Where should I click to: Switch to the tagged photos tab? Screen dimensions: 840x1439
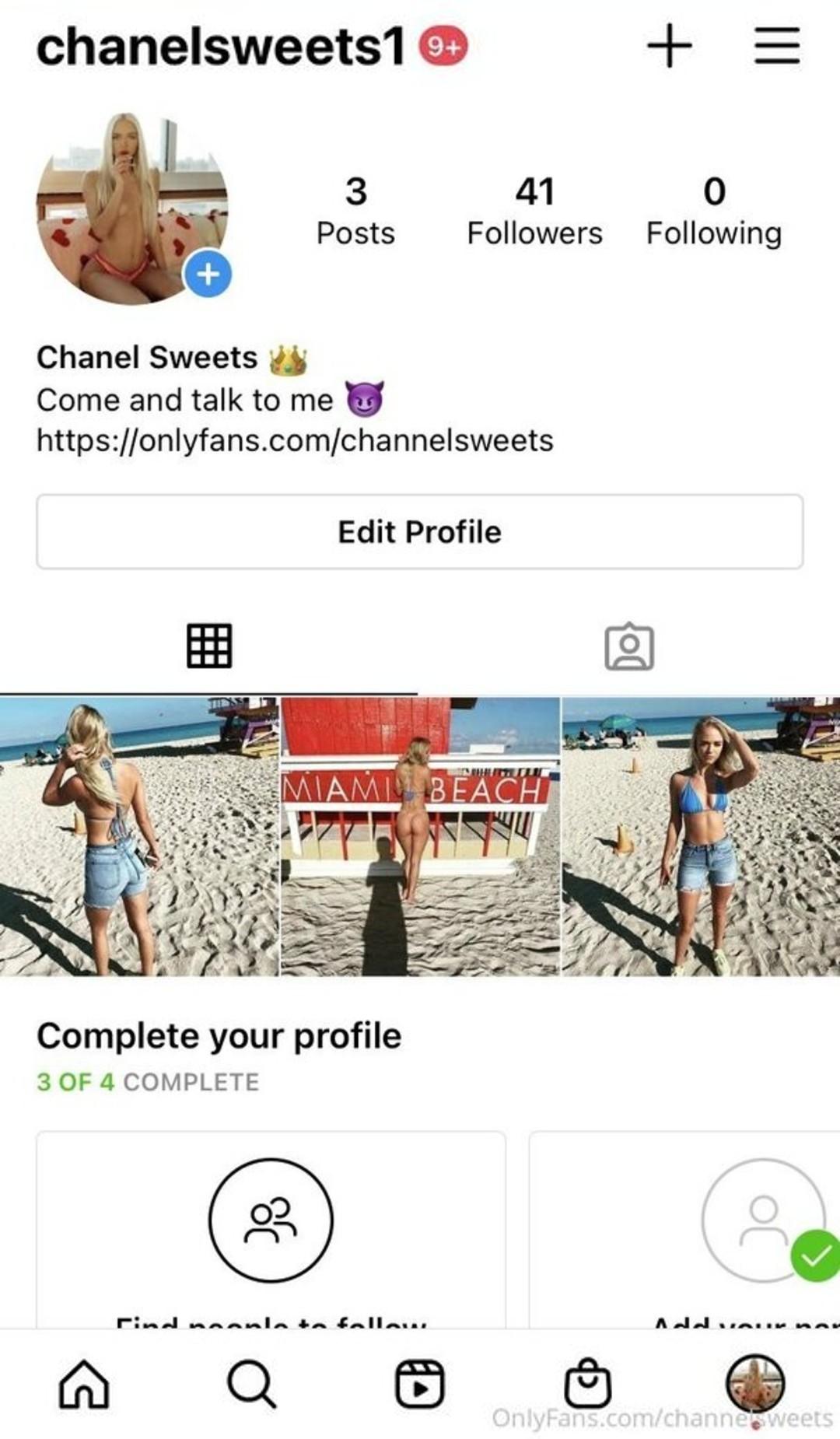coord(629,646)
